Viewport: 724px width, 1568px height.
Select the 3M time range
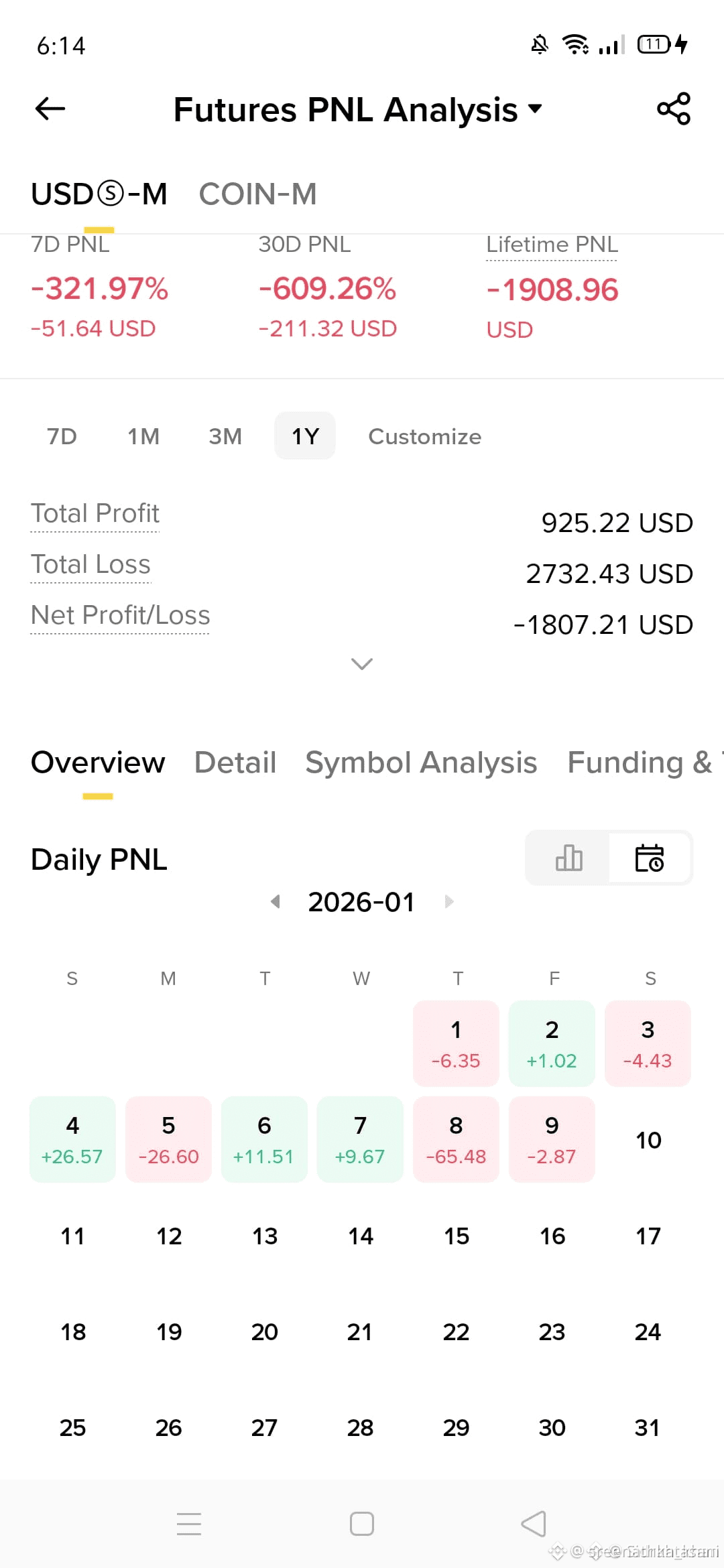(x=225, y=436)
